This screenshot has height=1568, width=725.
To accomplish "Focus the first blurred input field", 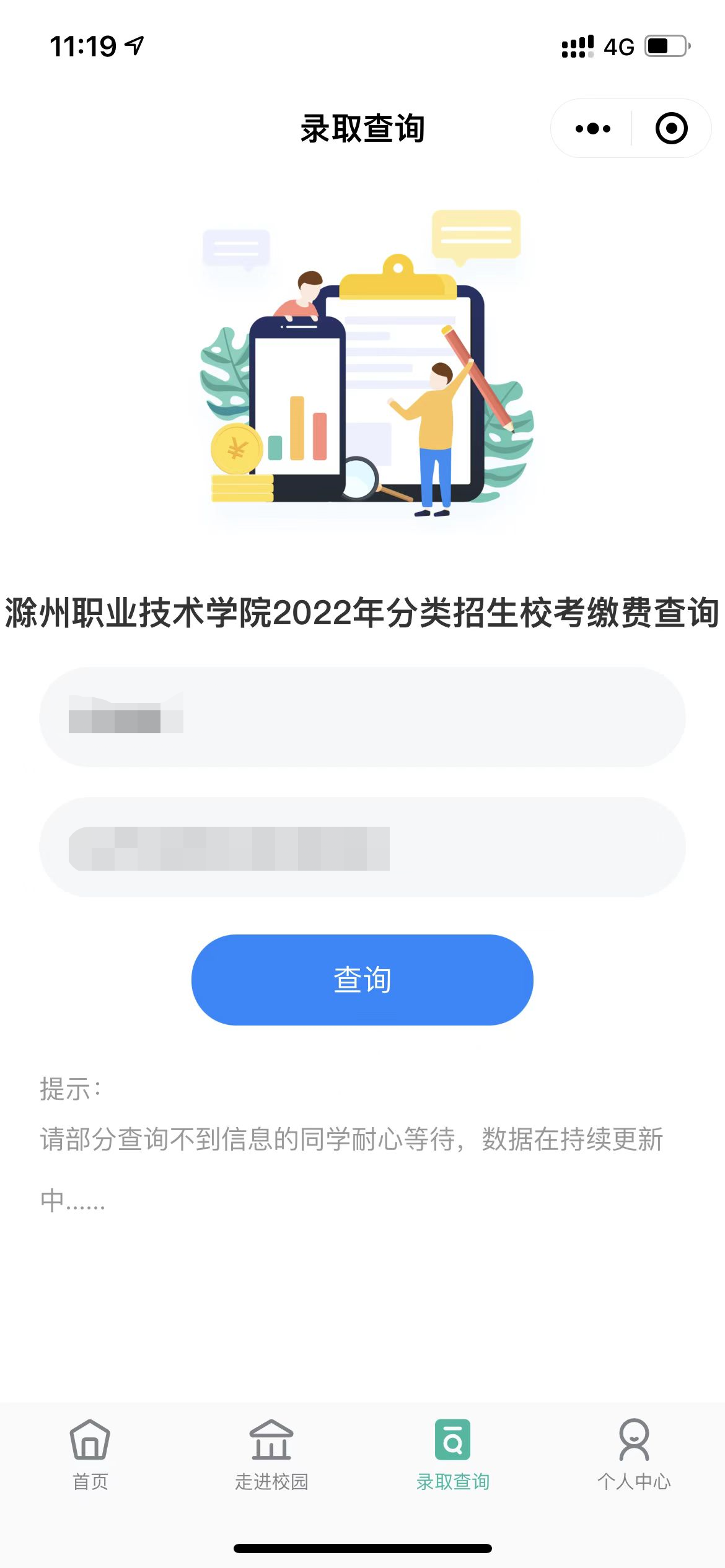I will [x=362, y=717].
